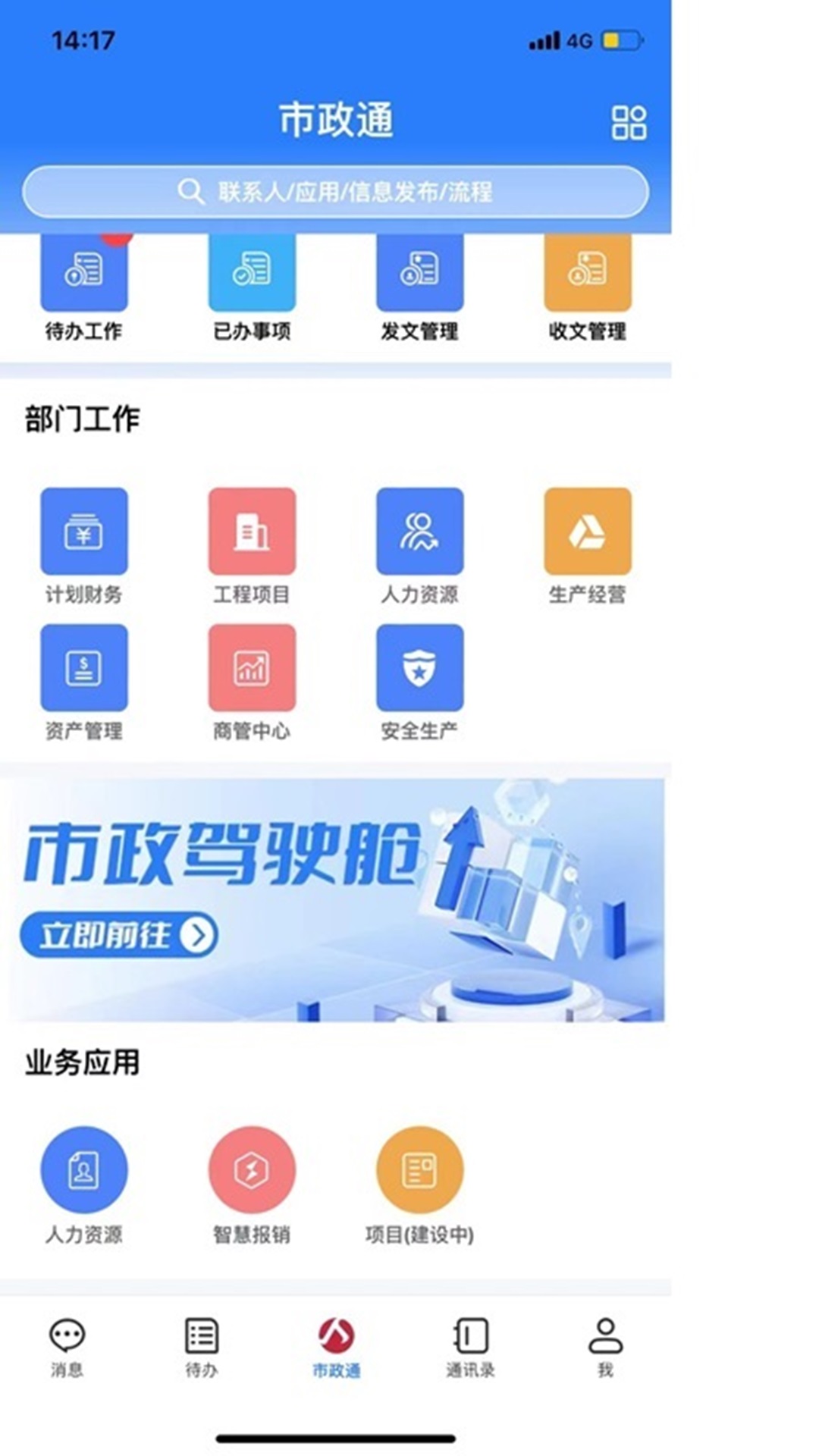Tap 立即前往 on 市政驾驶舱 banner

tap(119, 935)
